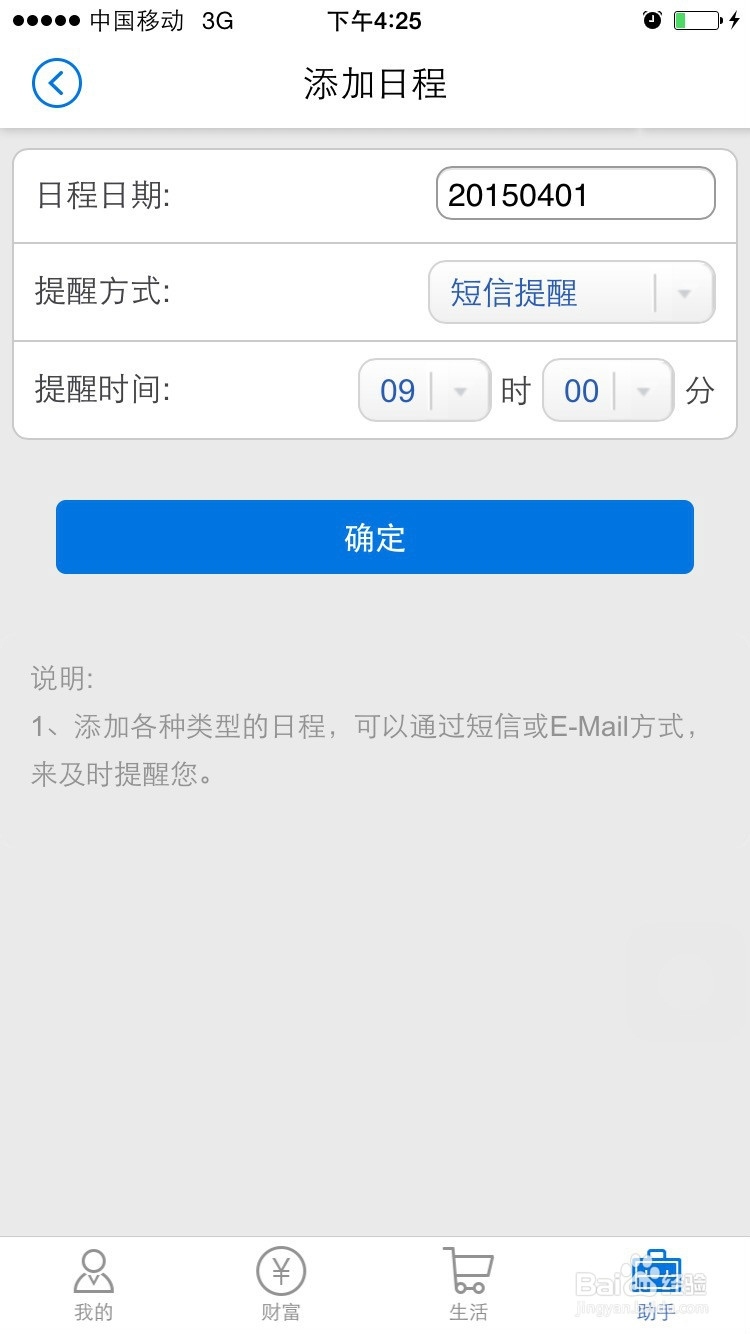Tap the 添加日程 title text
This screenshot has height=1334, width=750.
pos(375,85)
